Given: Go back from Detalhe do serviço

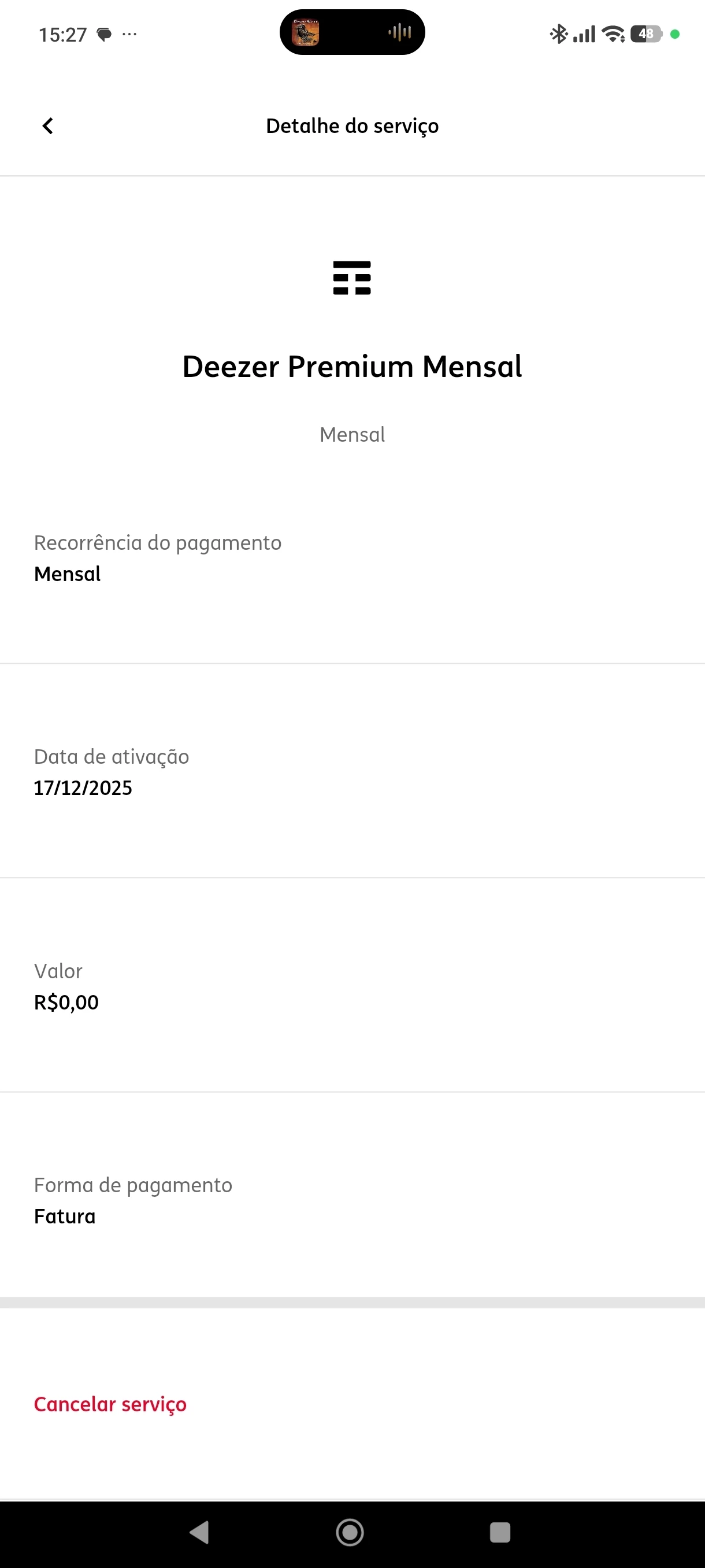Looking at the screenshot, I should [x=47, y=126].
